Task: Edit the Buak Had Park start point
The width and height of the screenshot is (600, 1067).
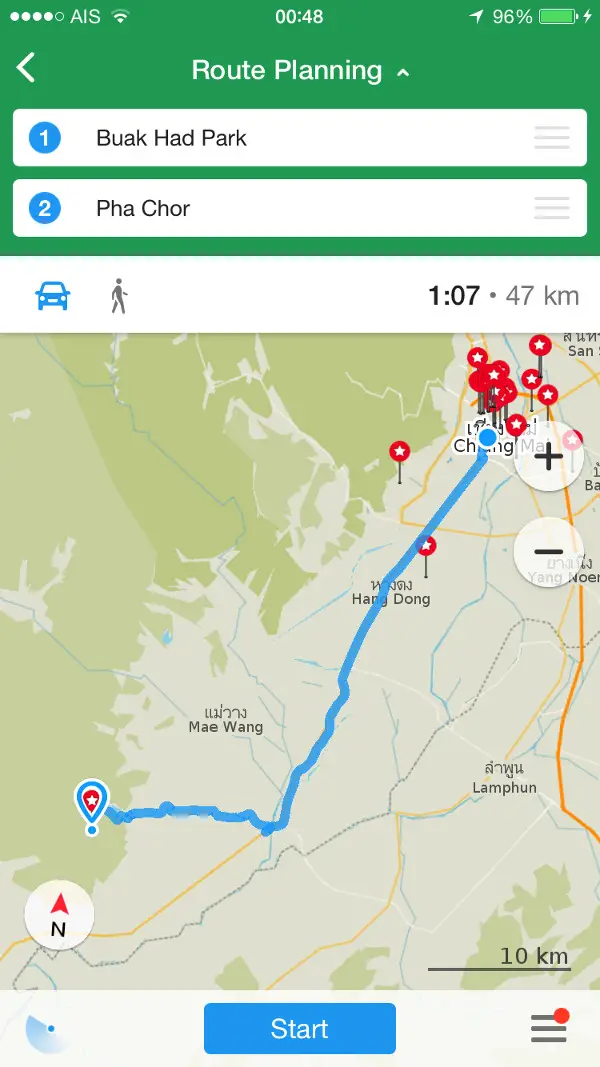Action: tap(299, 137)
